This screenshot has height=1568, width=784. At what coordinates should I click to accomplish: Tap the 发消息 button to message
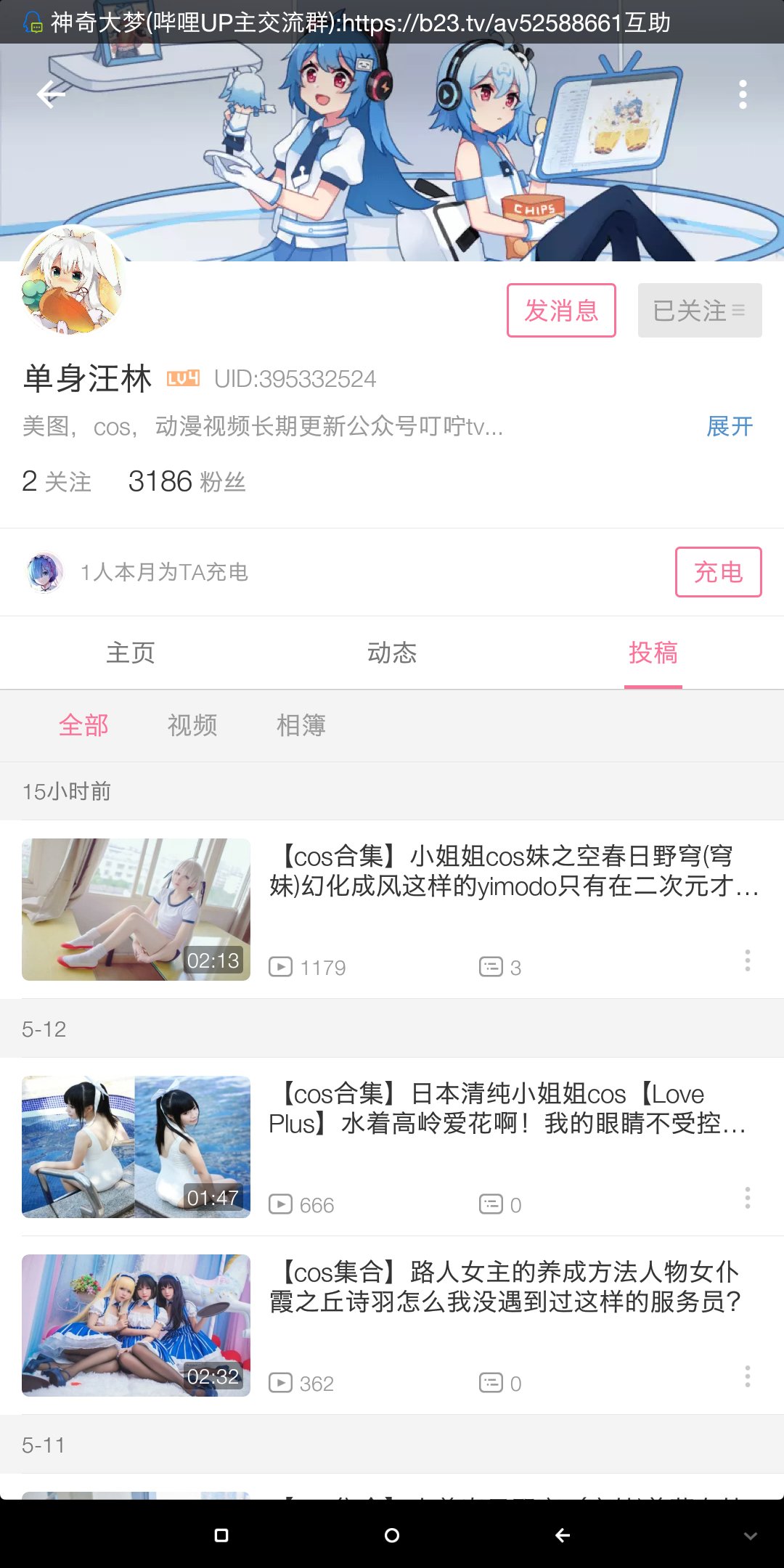point(561,311)
